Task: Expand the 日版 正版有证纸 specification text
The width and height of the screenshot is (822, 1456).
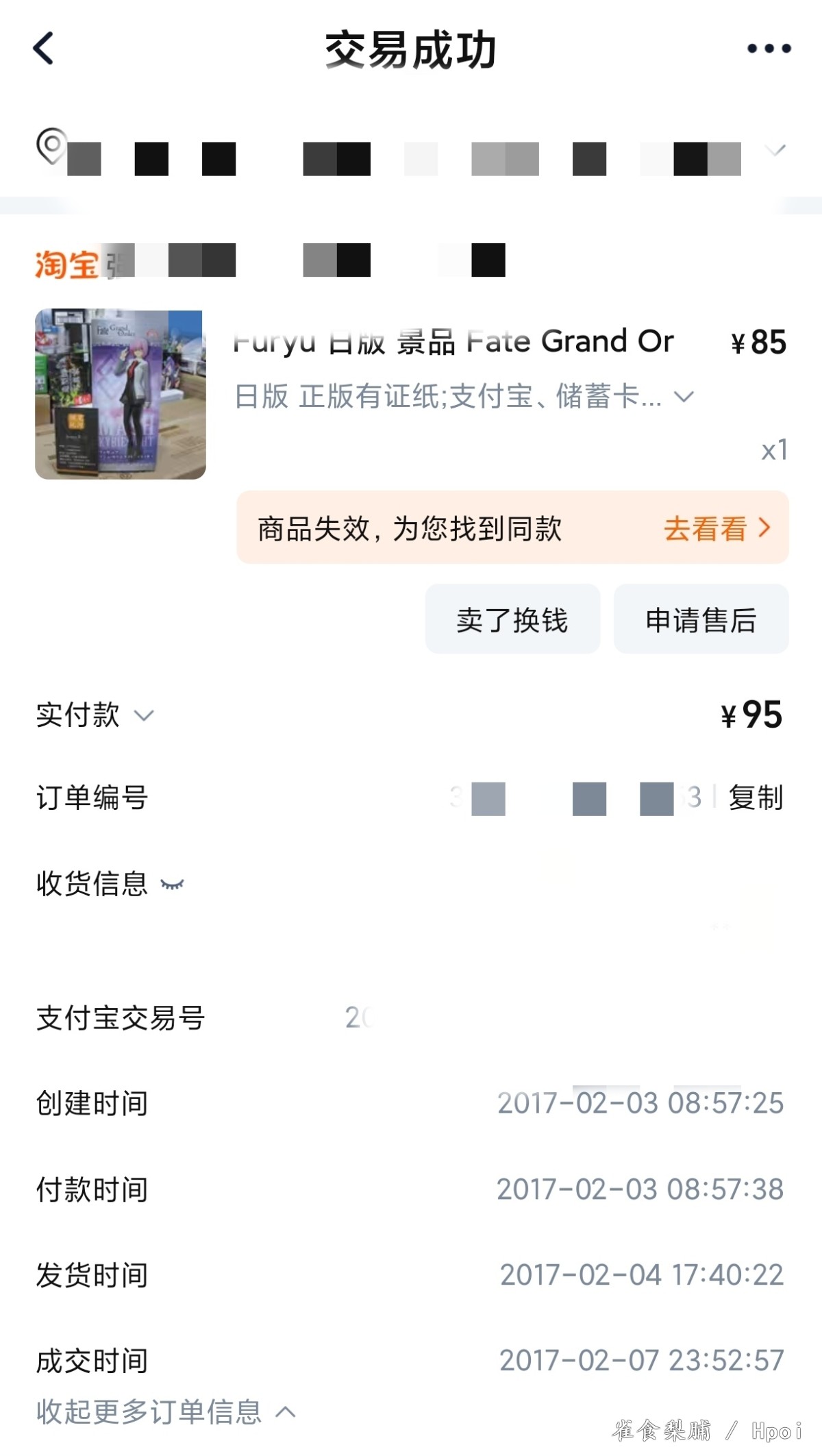Action: click(684, 397)
